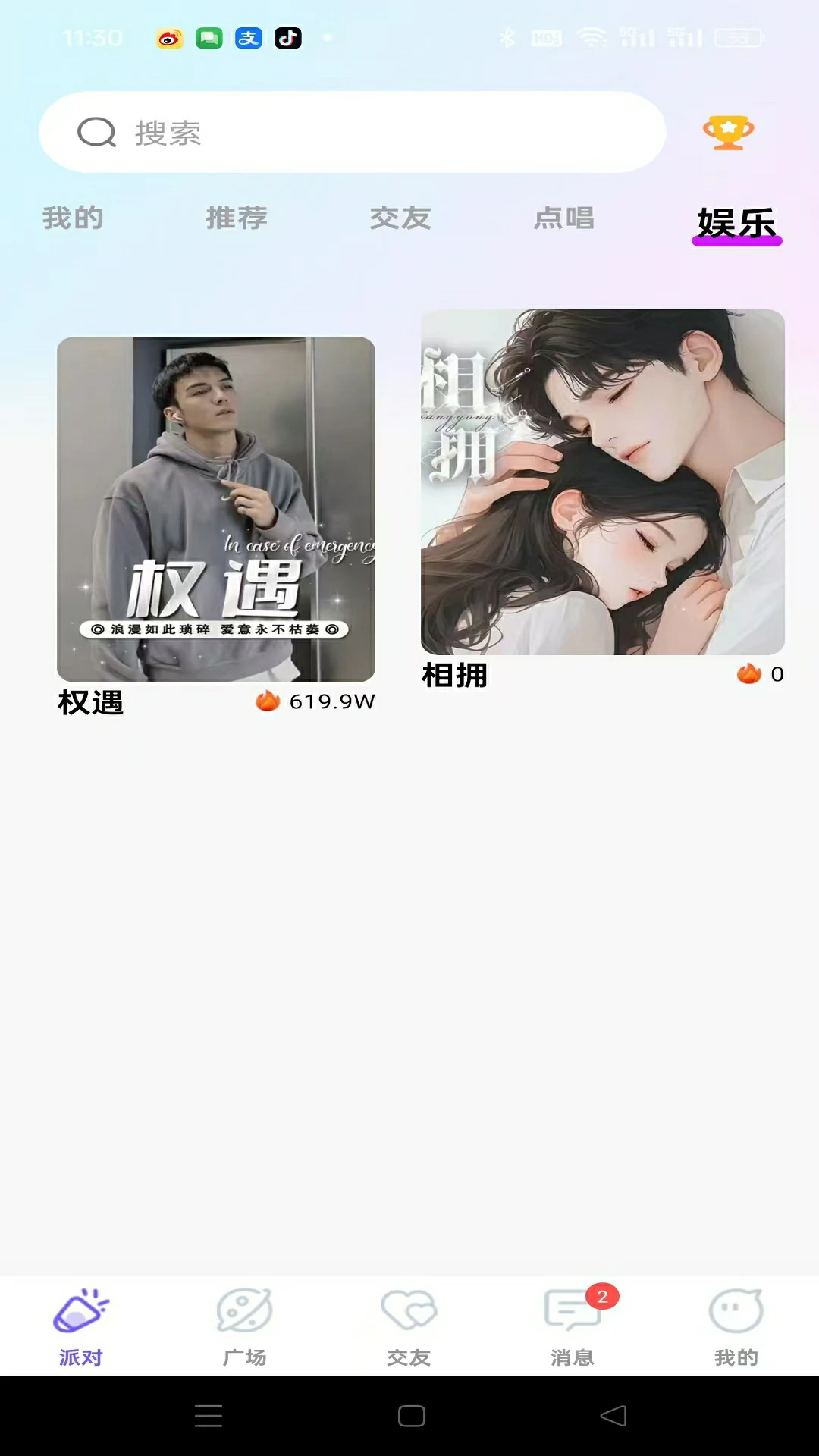
Task: Select the 交友 top tab
Action: pyautogui.click(x=400, y=218)
